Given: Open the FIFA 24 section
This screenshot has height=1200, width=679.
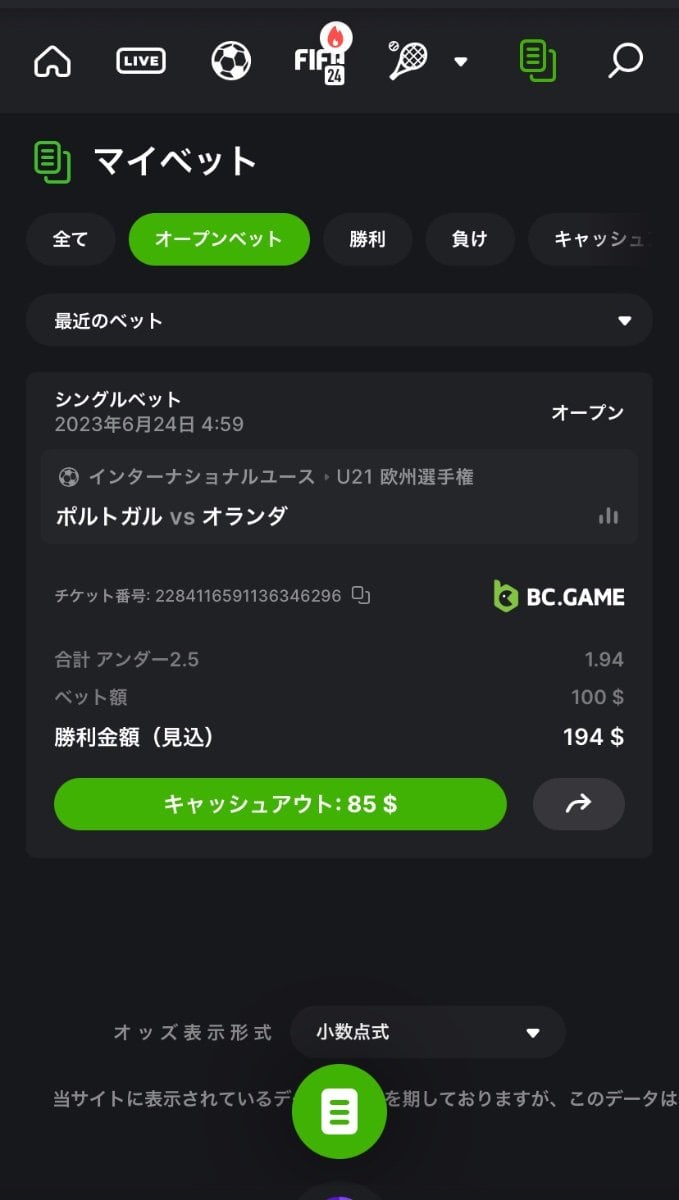Looking at the screenshot, I should click(322, 59).
